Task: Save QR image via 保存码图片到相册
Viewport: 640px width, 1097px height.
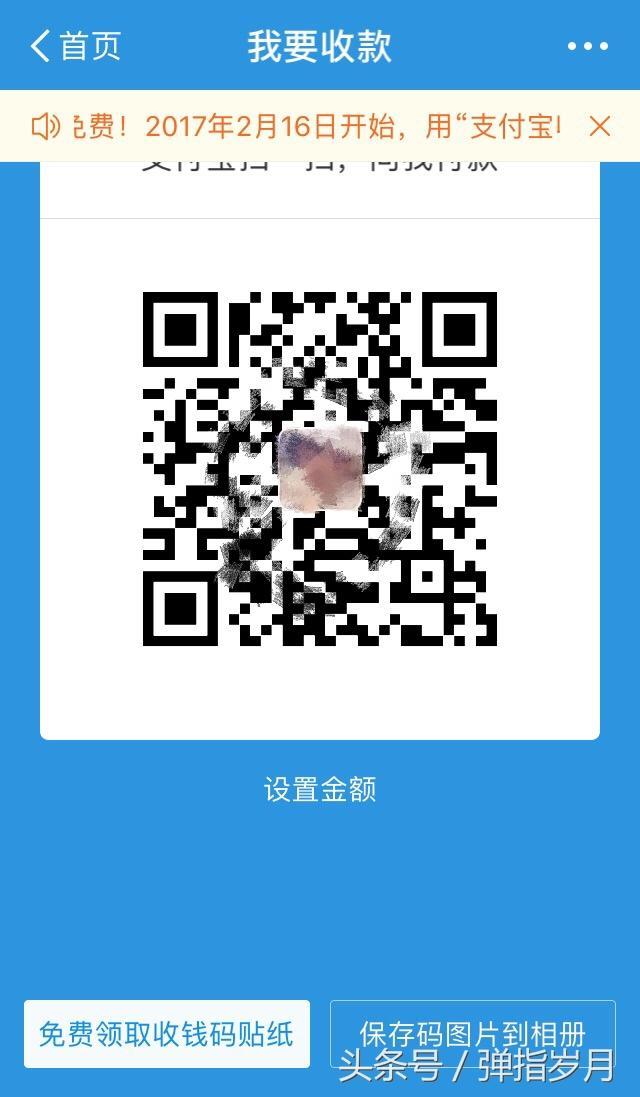Action: 472,1033
